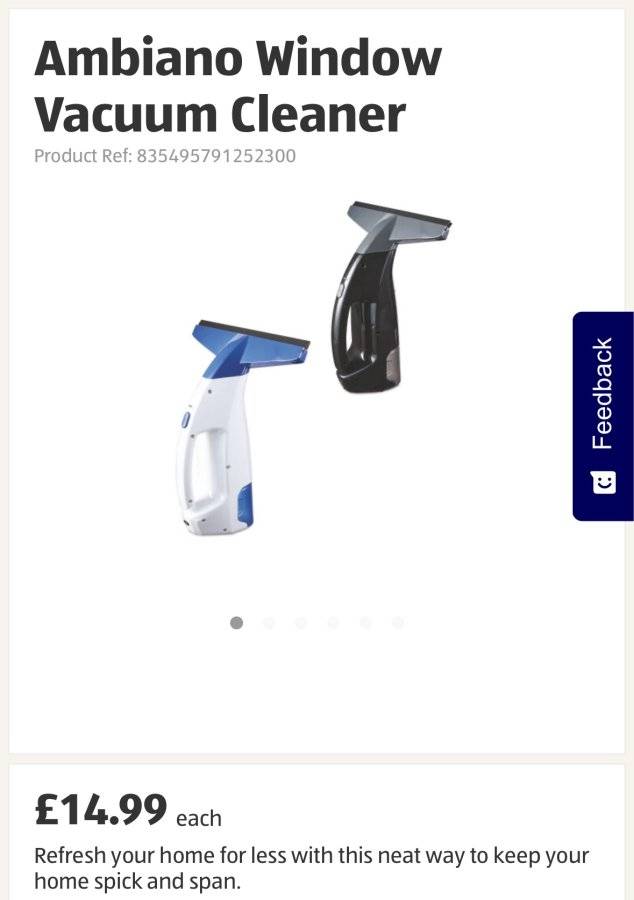This screenshot has width=634, height=900.
Task: Open the window vacuum product image
Action: pyautogui.click(x=314, y=368)
